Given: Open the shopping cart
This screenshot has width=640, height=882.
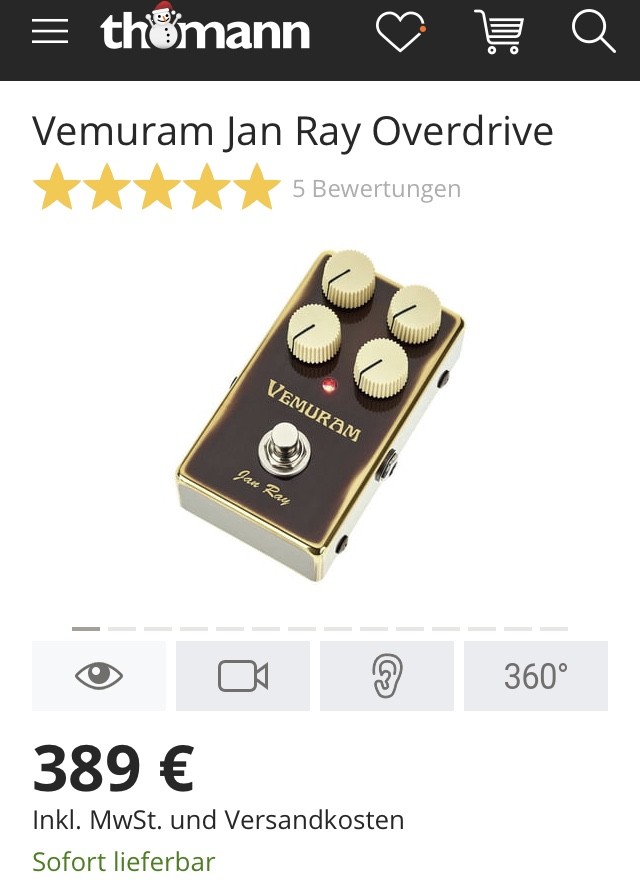Looking at the screenshot, I should (499, 32).
